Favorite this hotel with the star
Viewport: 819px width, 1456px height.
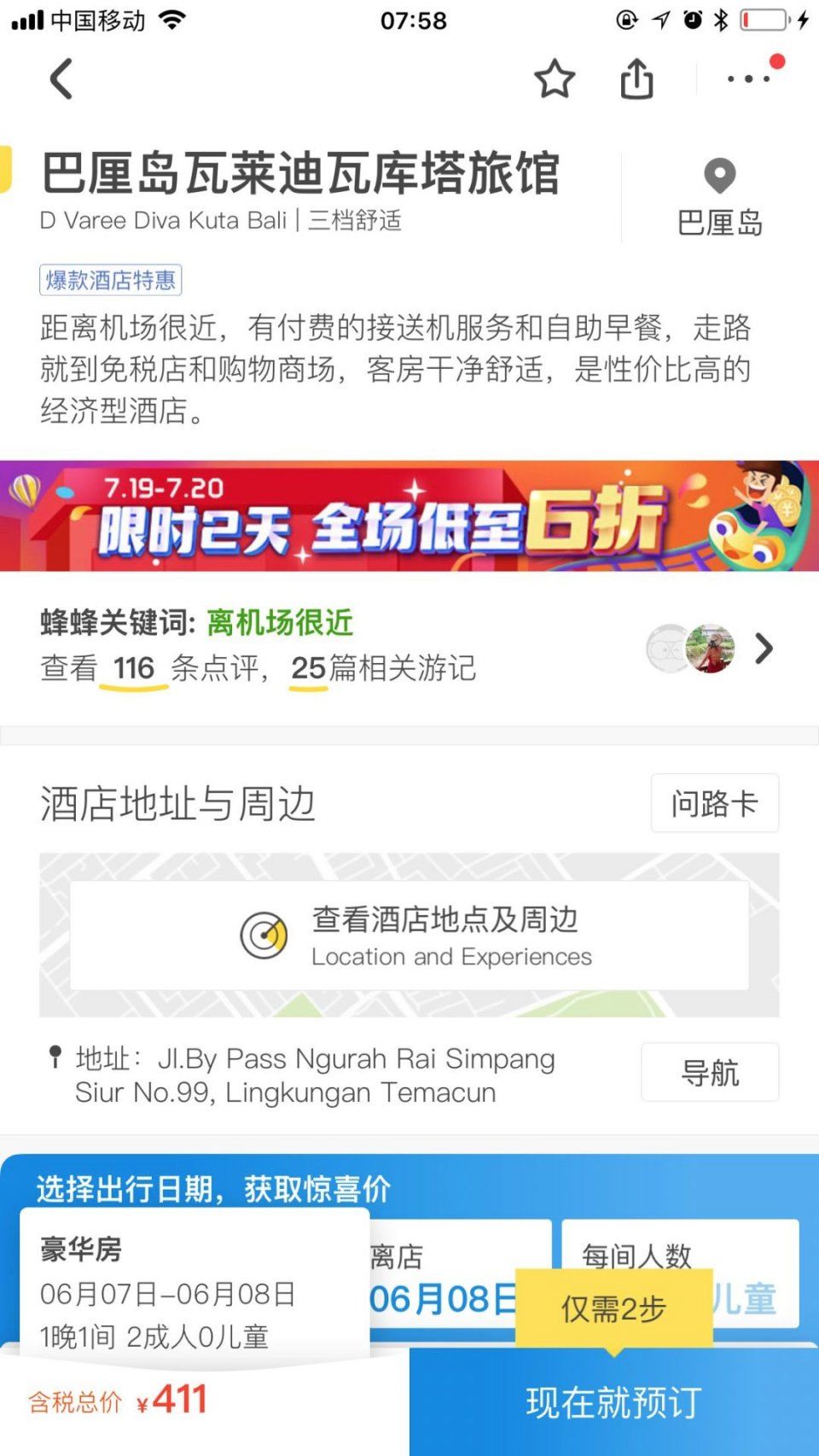(555, 79)
